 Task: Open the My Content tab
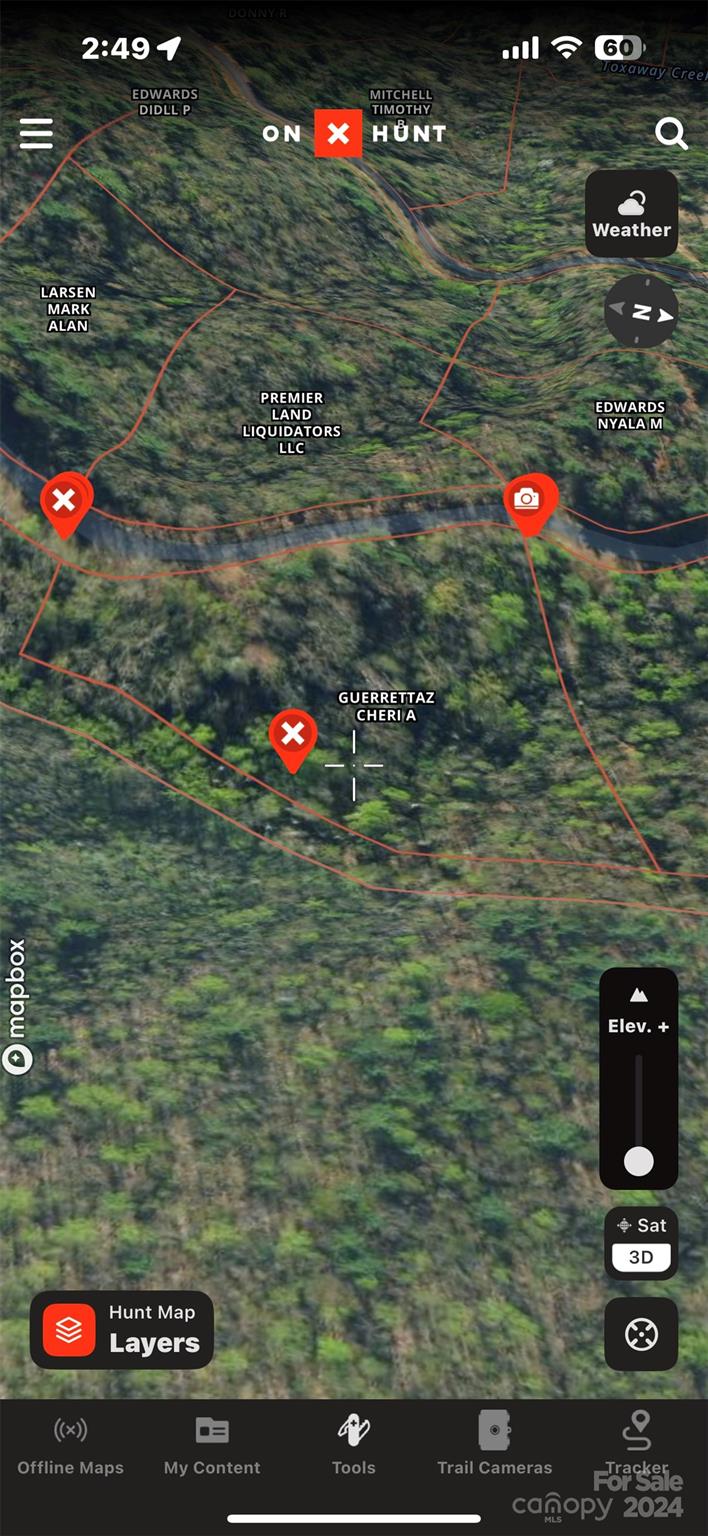[212, 1445]
